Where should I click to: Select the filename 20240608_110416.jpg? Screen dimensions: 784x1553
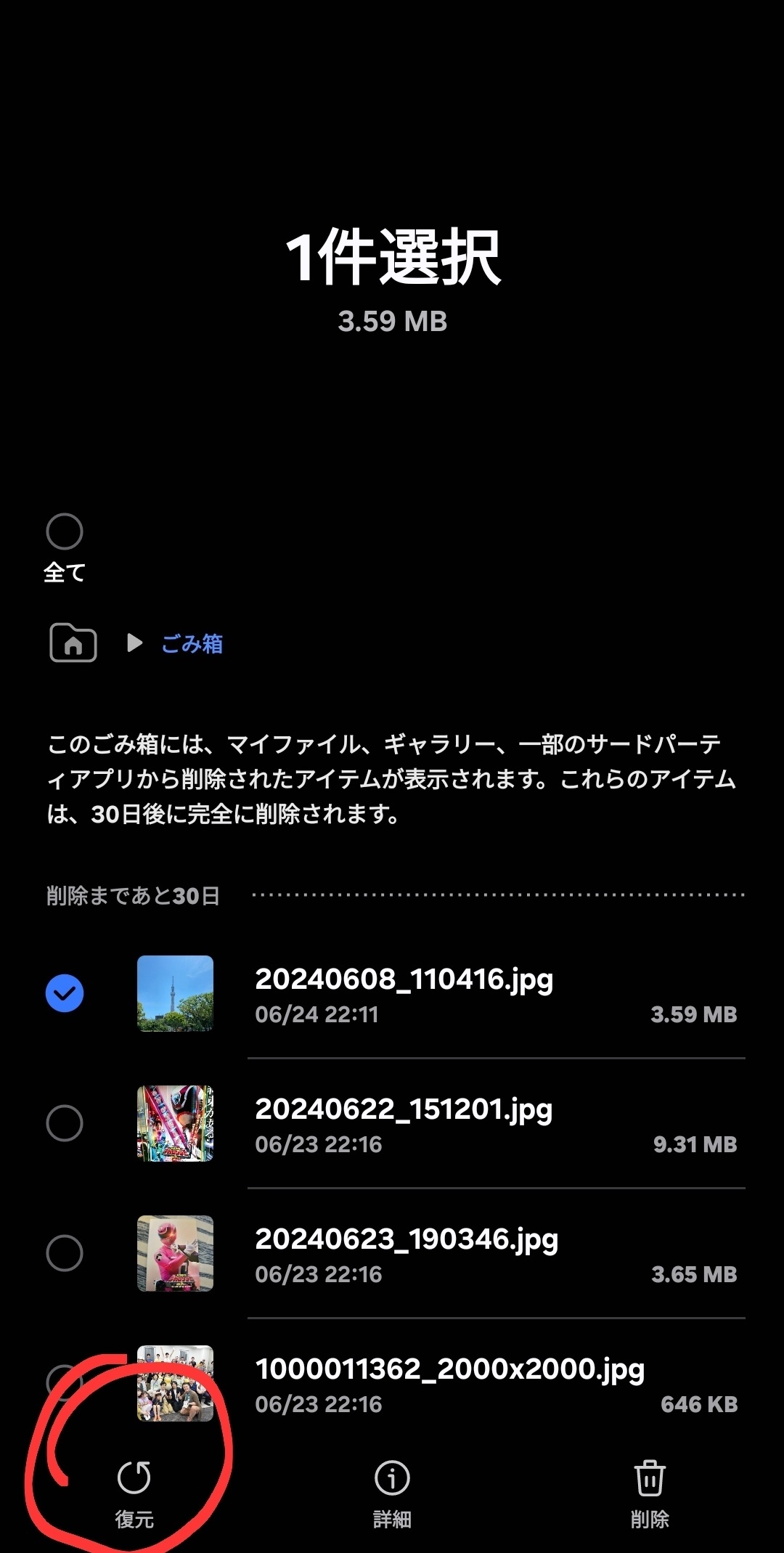point(404,979)
